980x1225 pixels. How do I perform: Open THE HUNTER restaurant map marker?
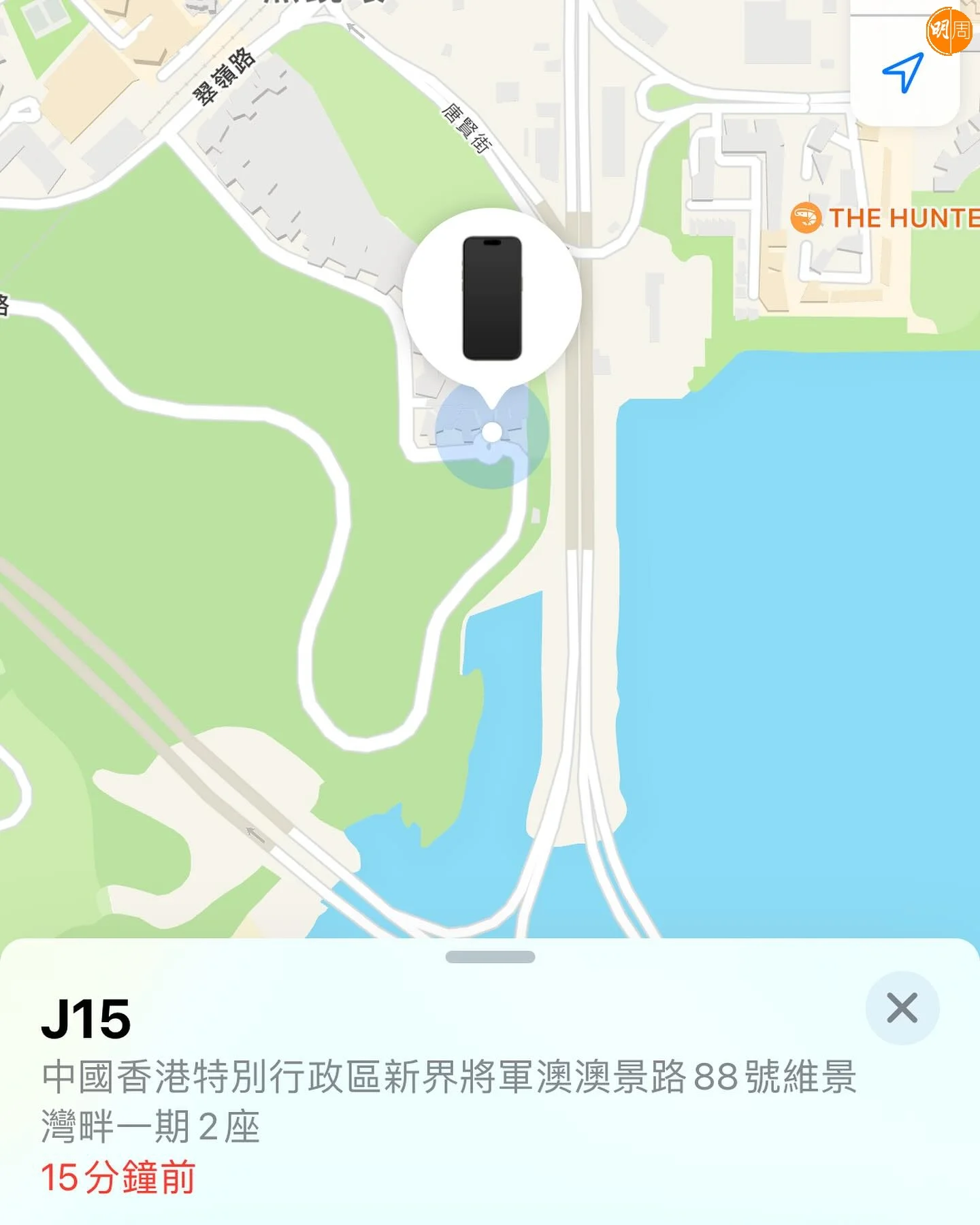pyautogui.click(x=806, y=218)
